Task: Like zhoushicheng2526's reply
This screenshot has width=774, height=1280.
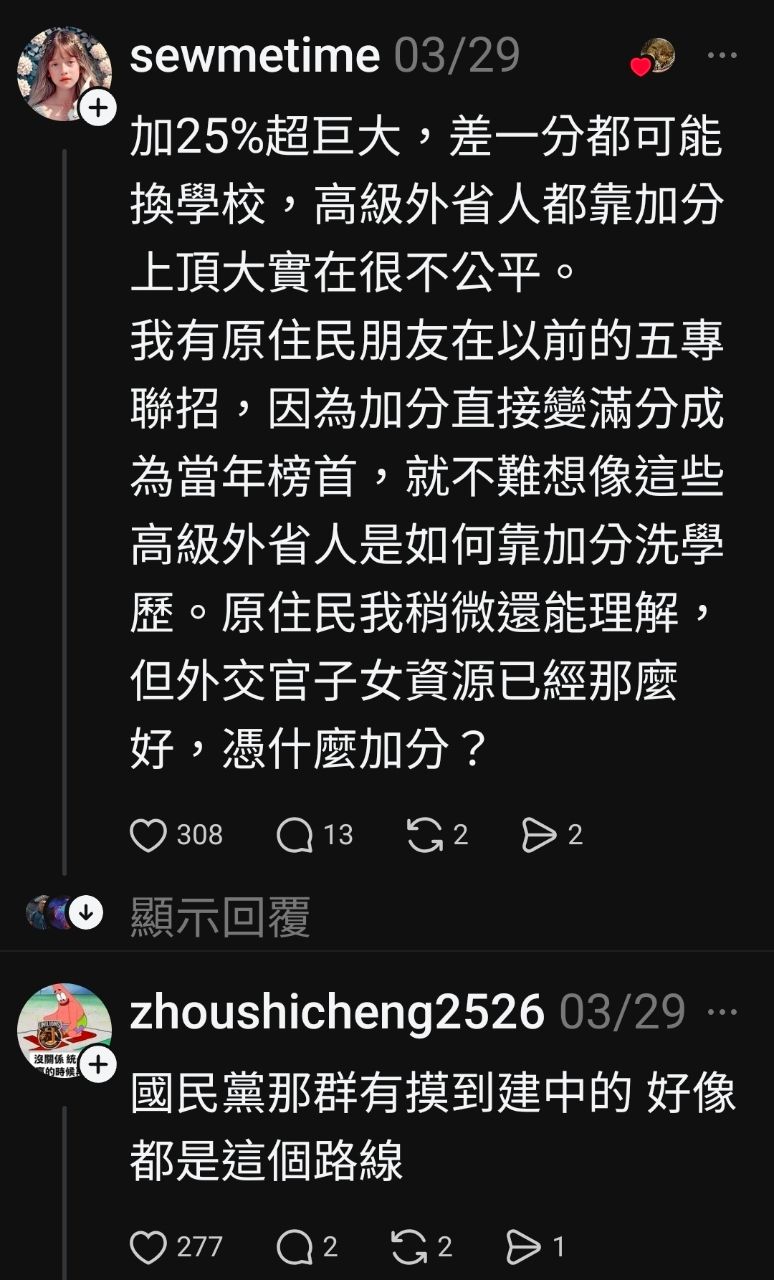Action: [x=149, y=1247]
